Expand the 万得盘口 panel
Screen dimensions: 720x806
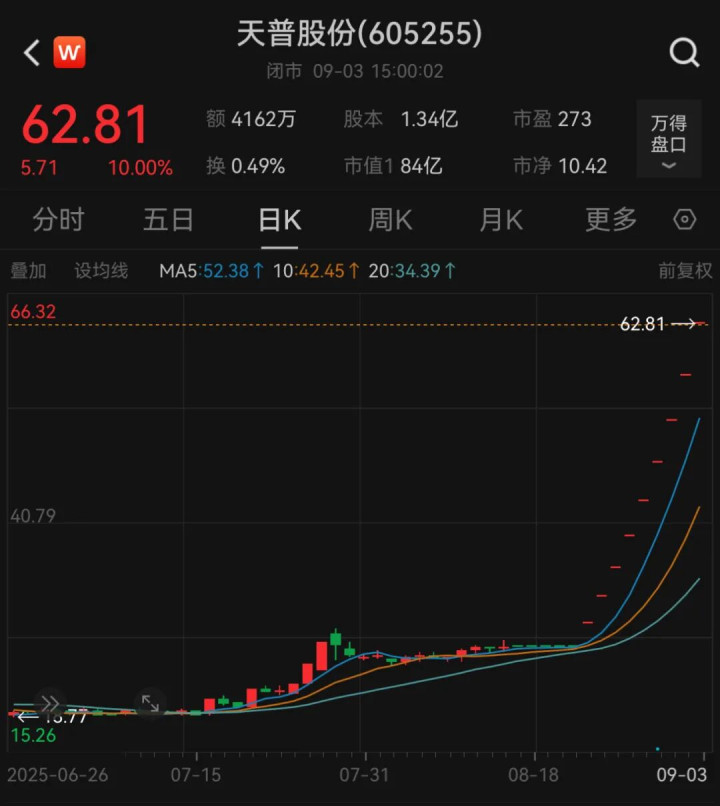pyautogui.click(x=669, y=143)
